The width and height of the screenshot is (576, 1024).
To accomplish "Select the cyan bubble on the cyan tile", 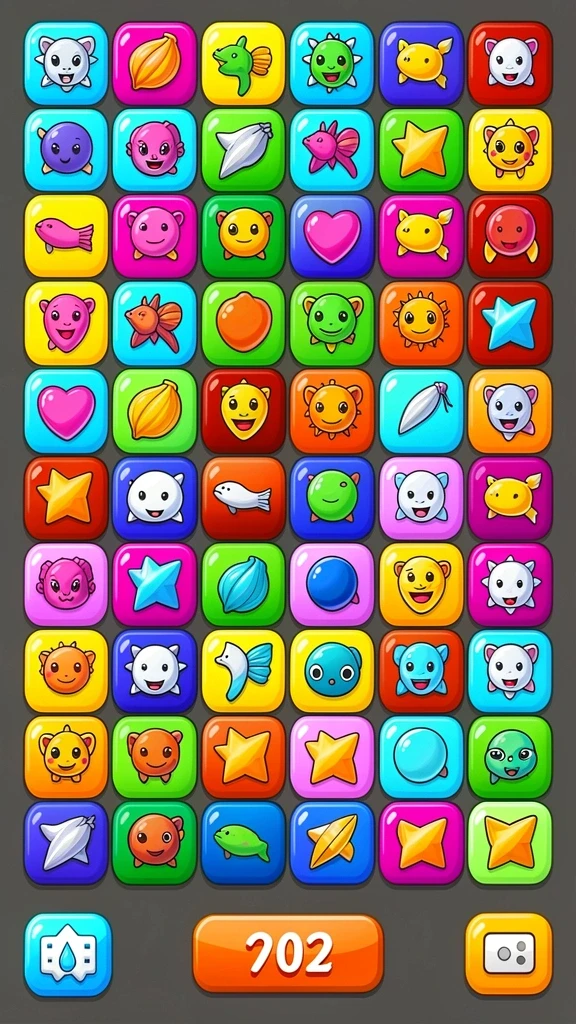I will (421, 758).
